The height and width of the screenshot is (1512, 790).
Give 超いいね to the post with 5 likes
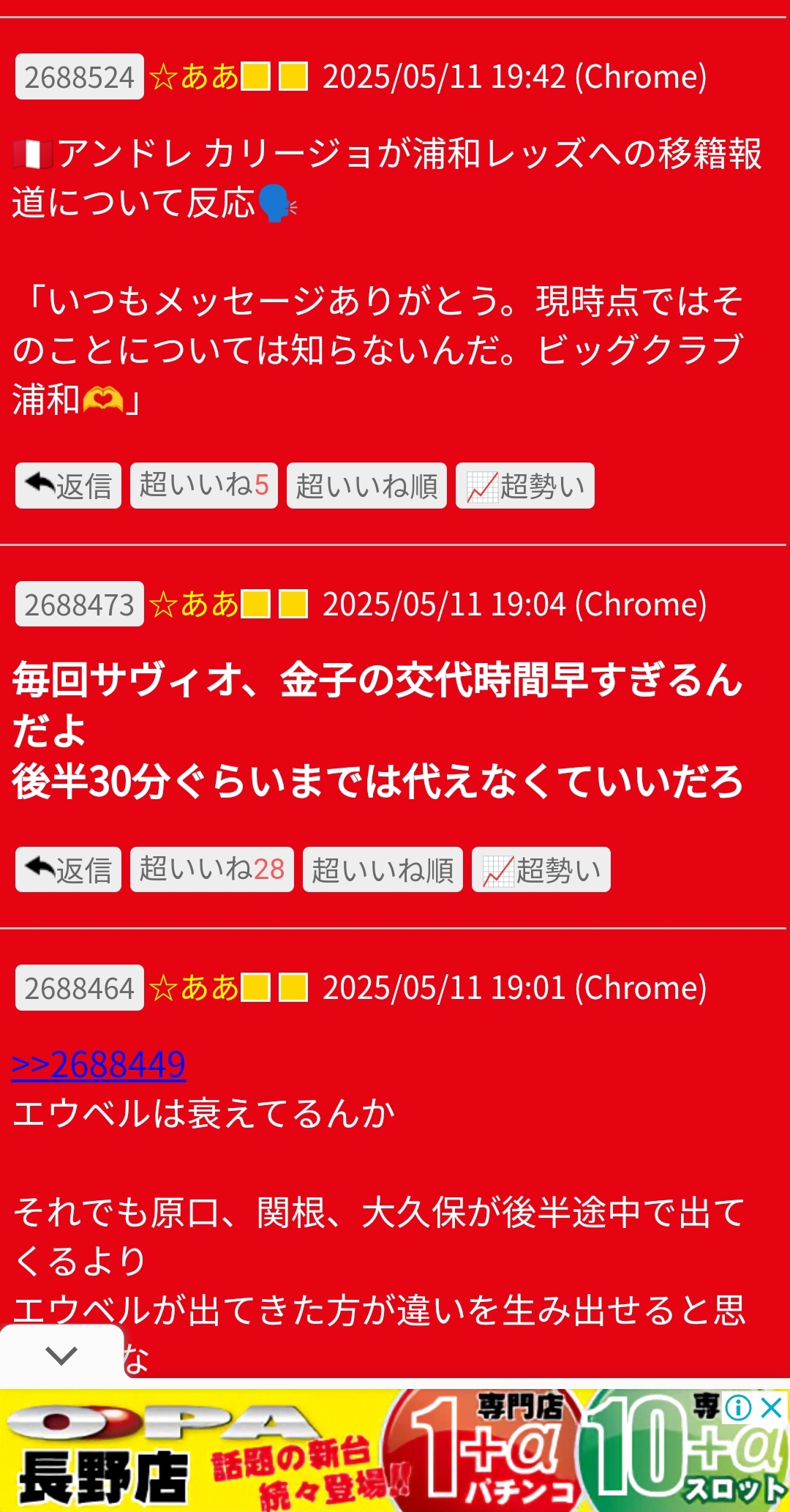(204, 485)
